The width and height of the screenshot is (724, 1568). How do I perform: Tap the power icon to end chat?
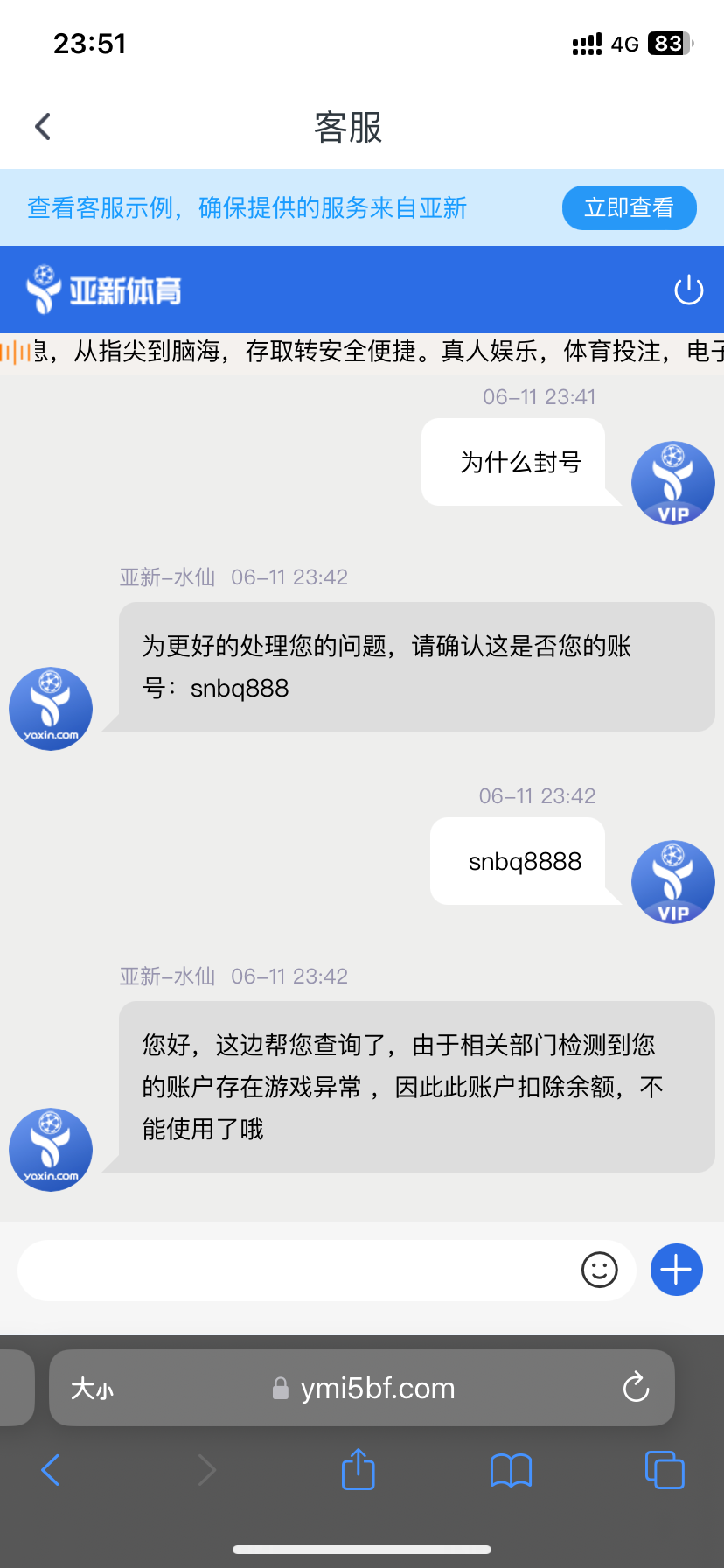688,290
